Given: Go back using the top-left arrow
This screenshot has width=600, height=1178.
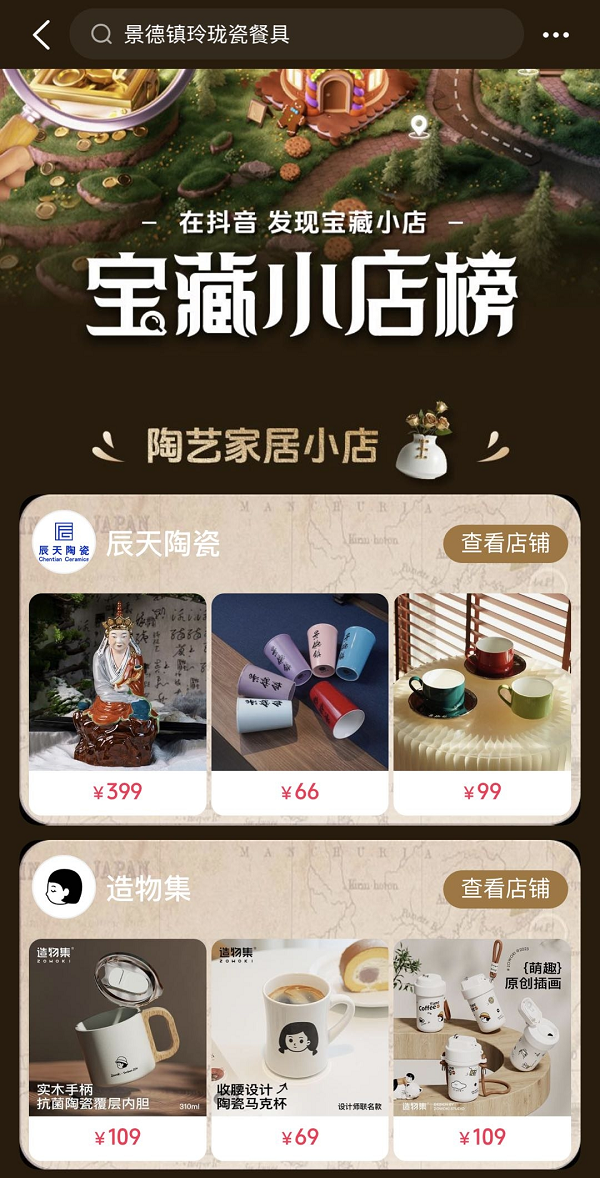Looking at the screenshot, I should click(40, 35).
